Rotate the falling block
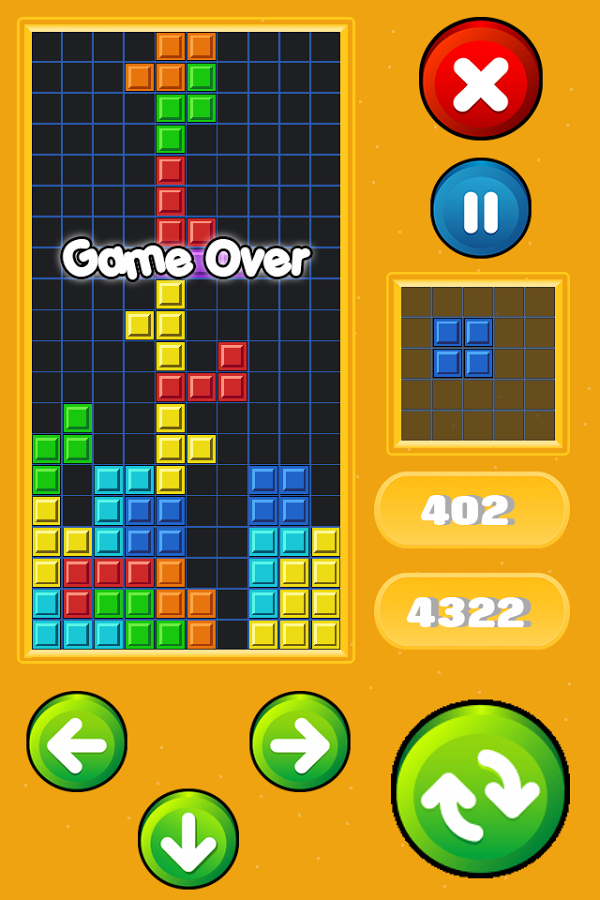 click(481, 789)
